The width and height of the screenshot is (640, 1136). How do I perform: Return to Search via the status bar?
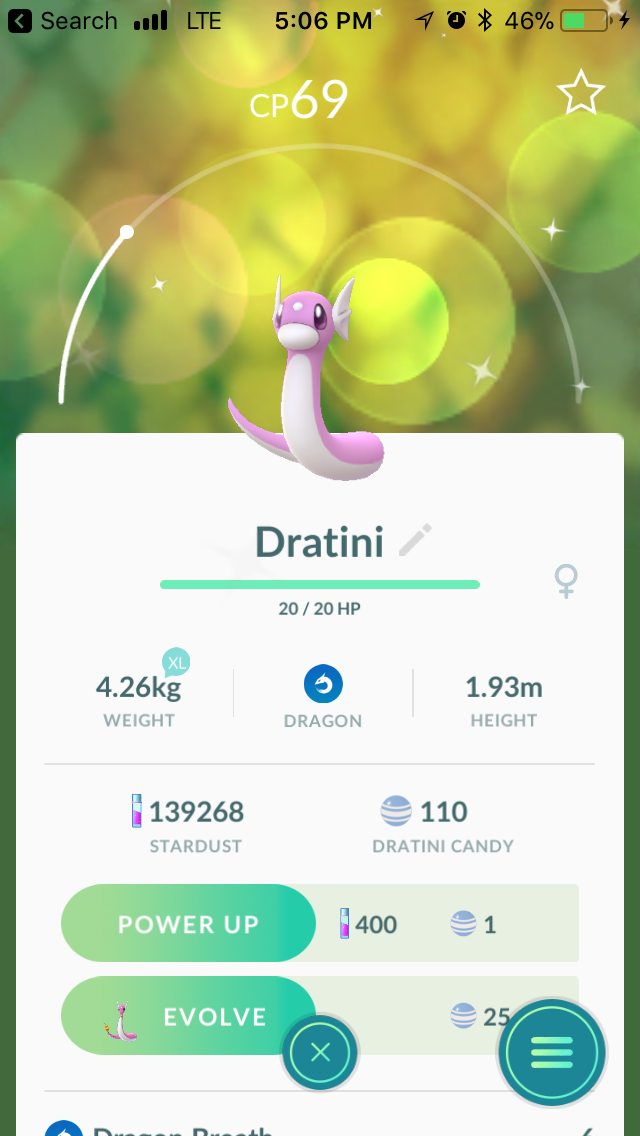coord(62,21)
